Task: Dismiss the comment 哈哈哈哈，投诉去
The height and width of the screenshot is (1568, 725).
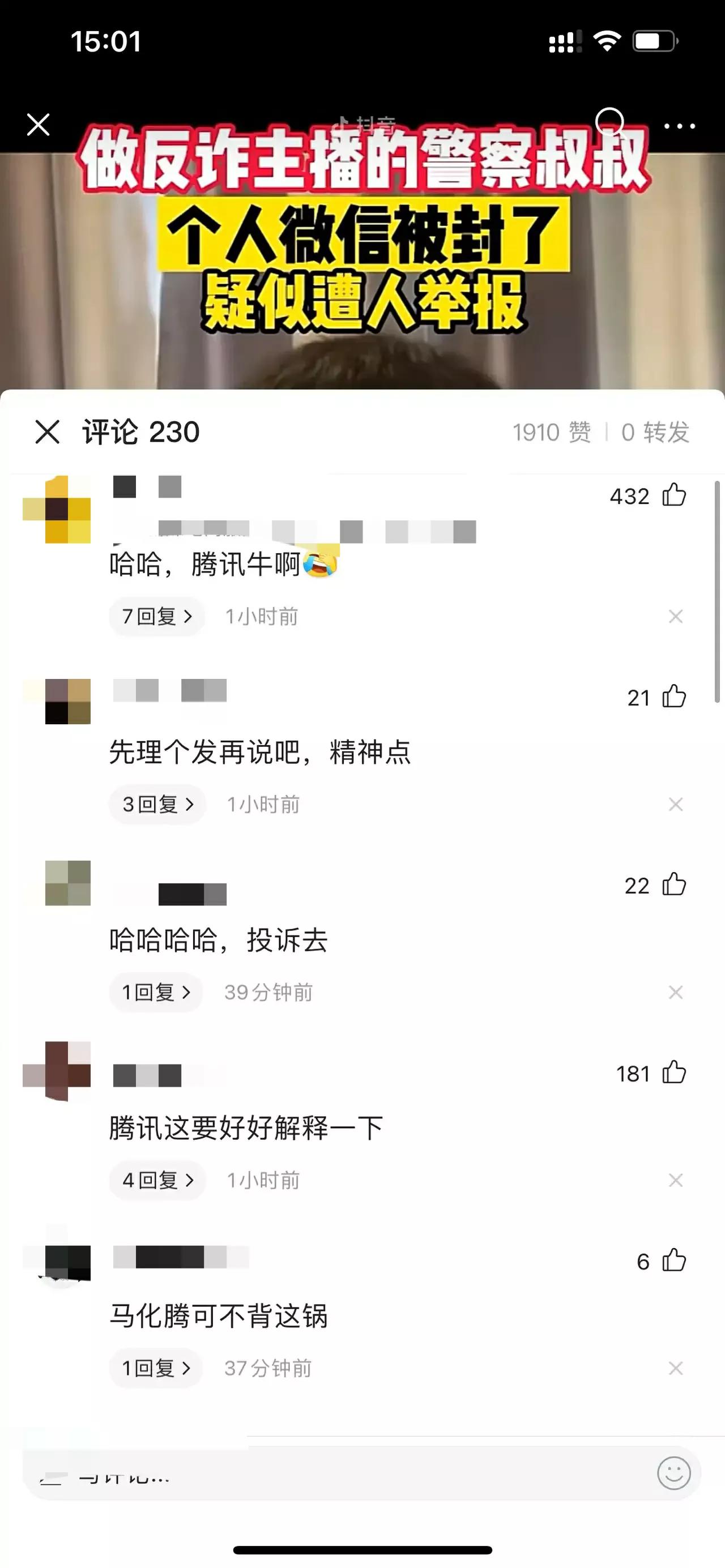Action: point(675,993)
